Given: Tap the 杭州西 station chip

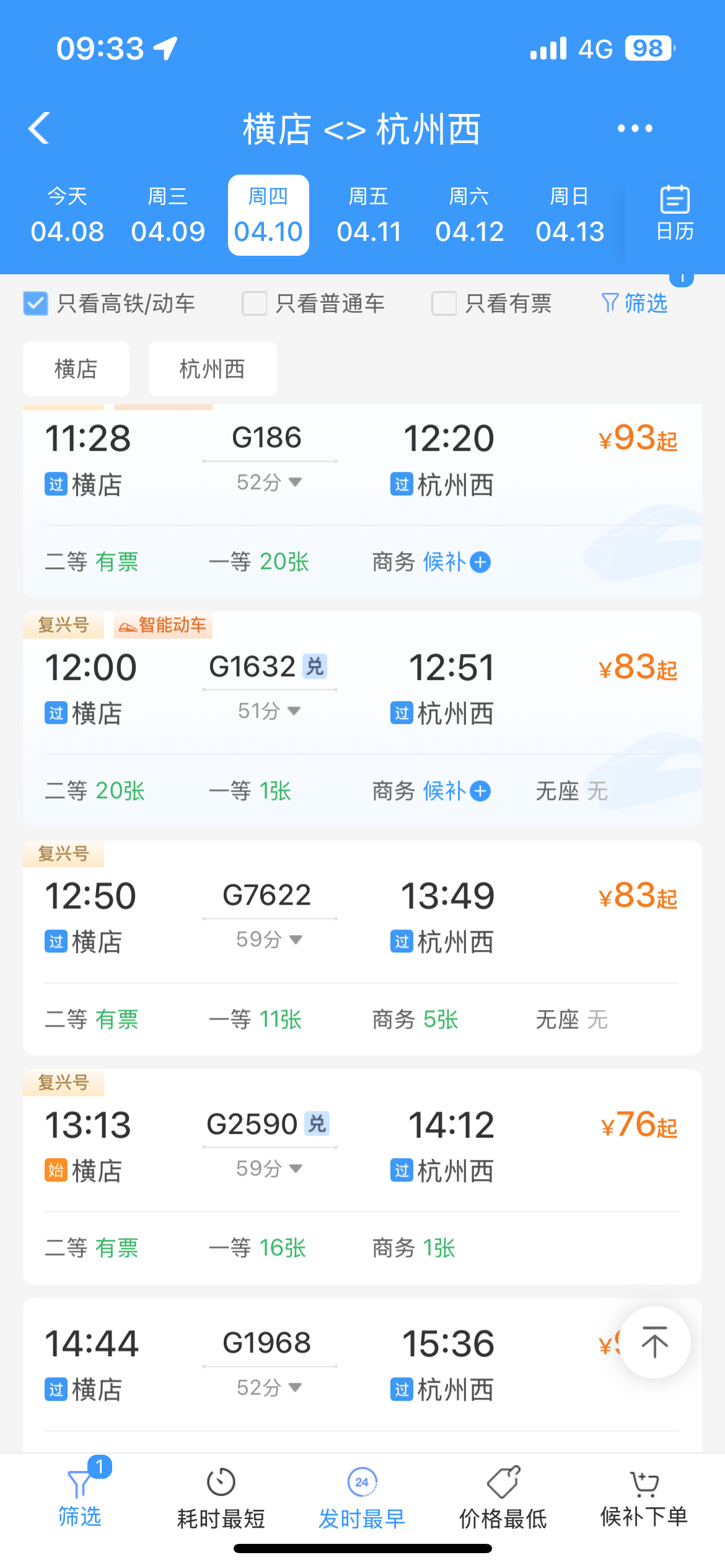Looking at the screenshot, I should [x=213, y=369].
